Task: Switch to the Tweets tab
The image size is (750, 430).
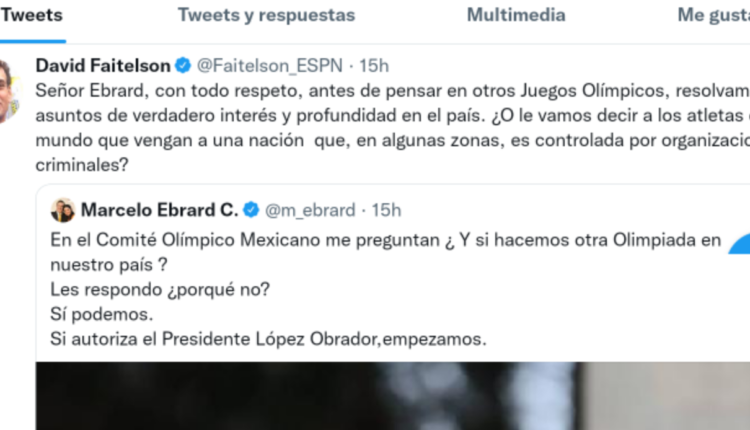Action: [x=33, y=15]
